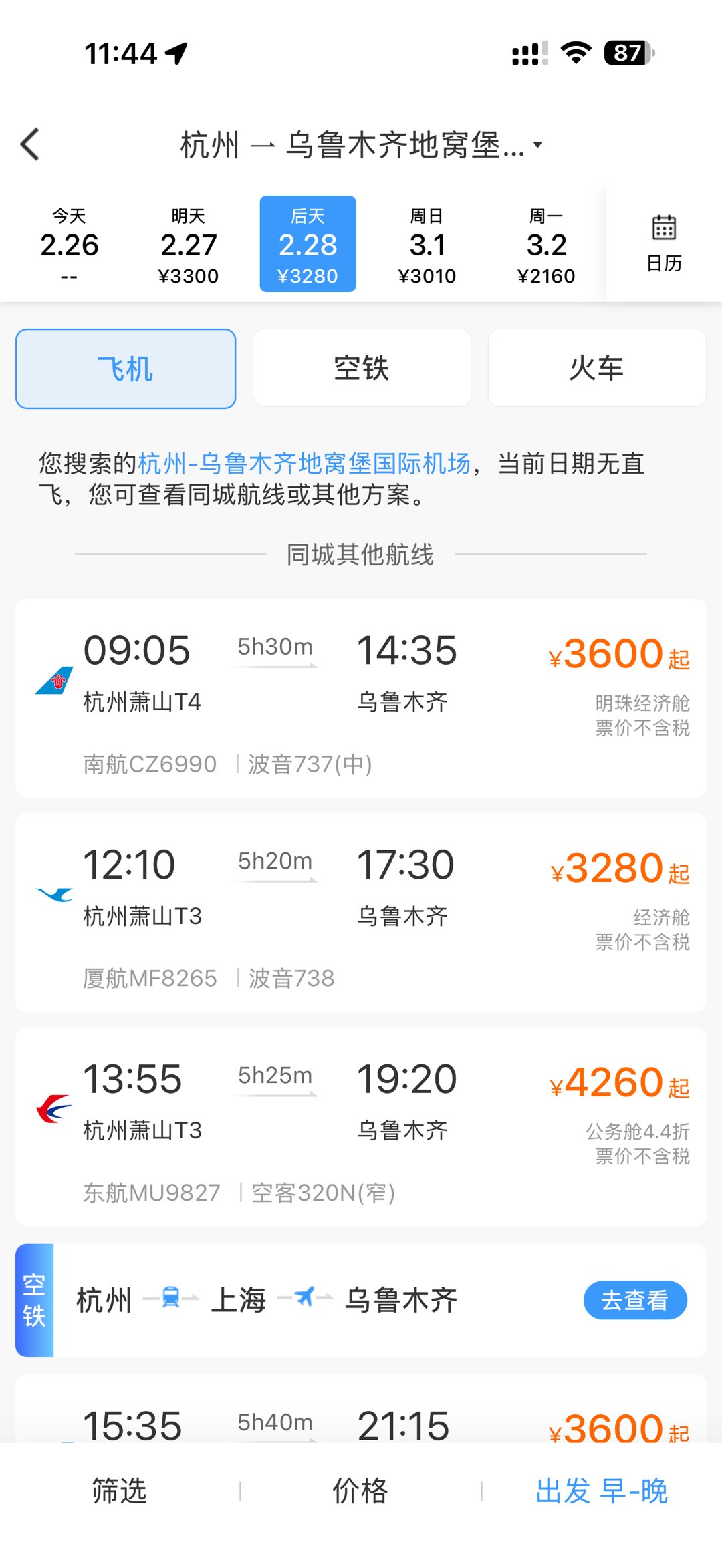
Task: Choose 周一 3.2 at ¥2160
Action: click(546, 245)
